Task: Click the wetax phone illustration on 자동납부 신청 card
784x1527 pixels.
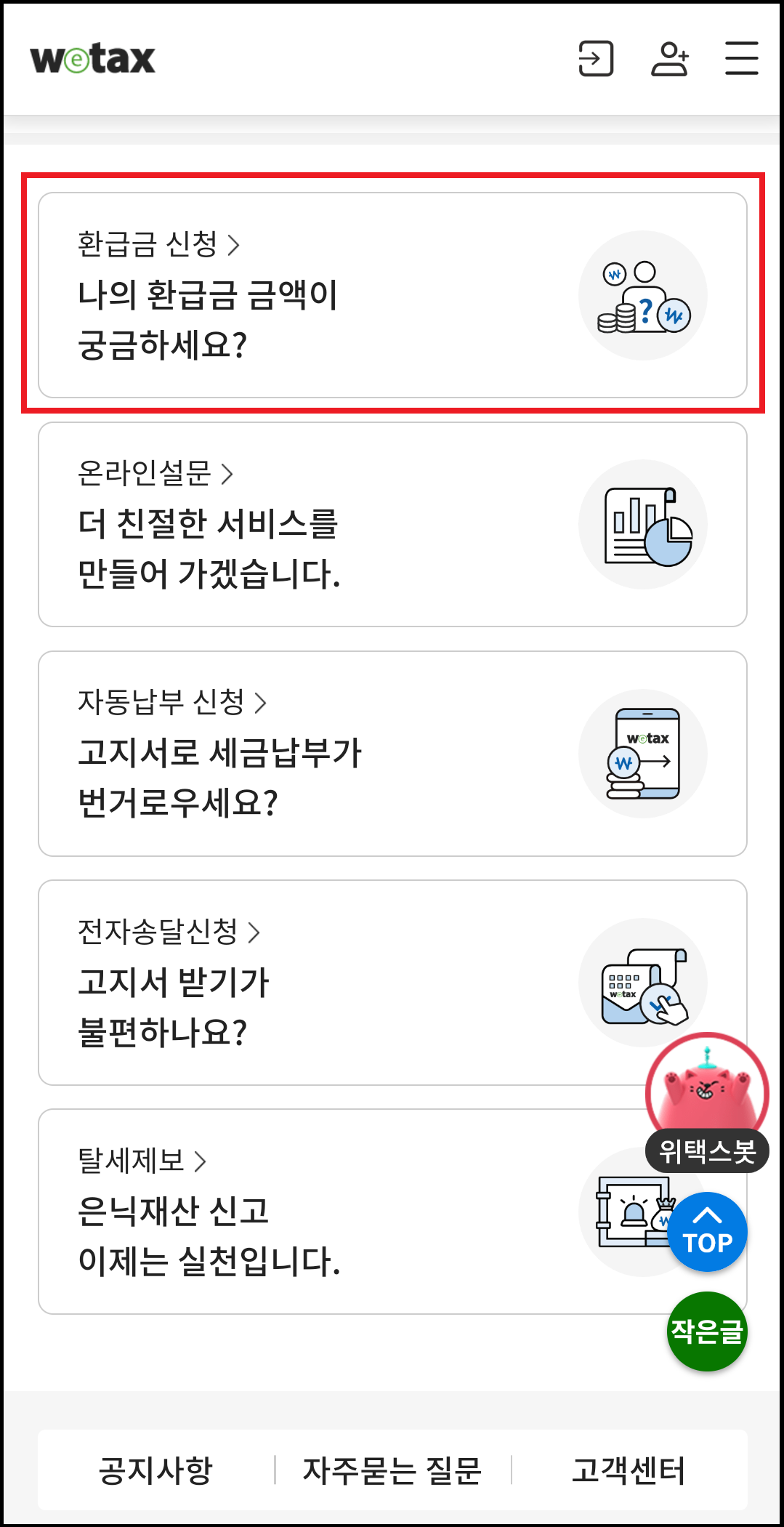Action: point(644,753)
